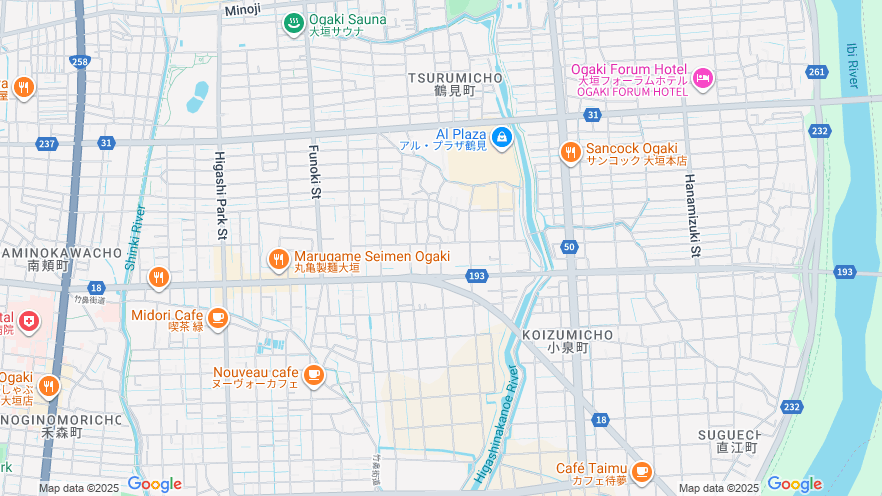Open the Midori Cafe marker
This screenshot has width=882, height=496.
tap(218, 319)
